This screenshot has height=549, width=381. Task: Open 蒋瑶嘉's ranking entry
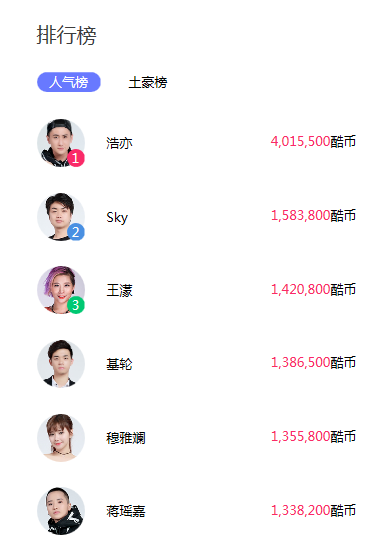click(x=196, y=511)
